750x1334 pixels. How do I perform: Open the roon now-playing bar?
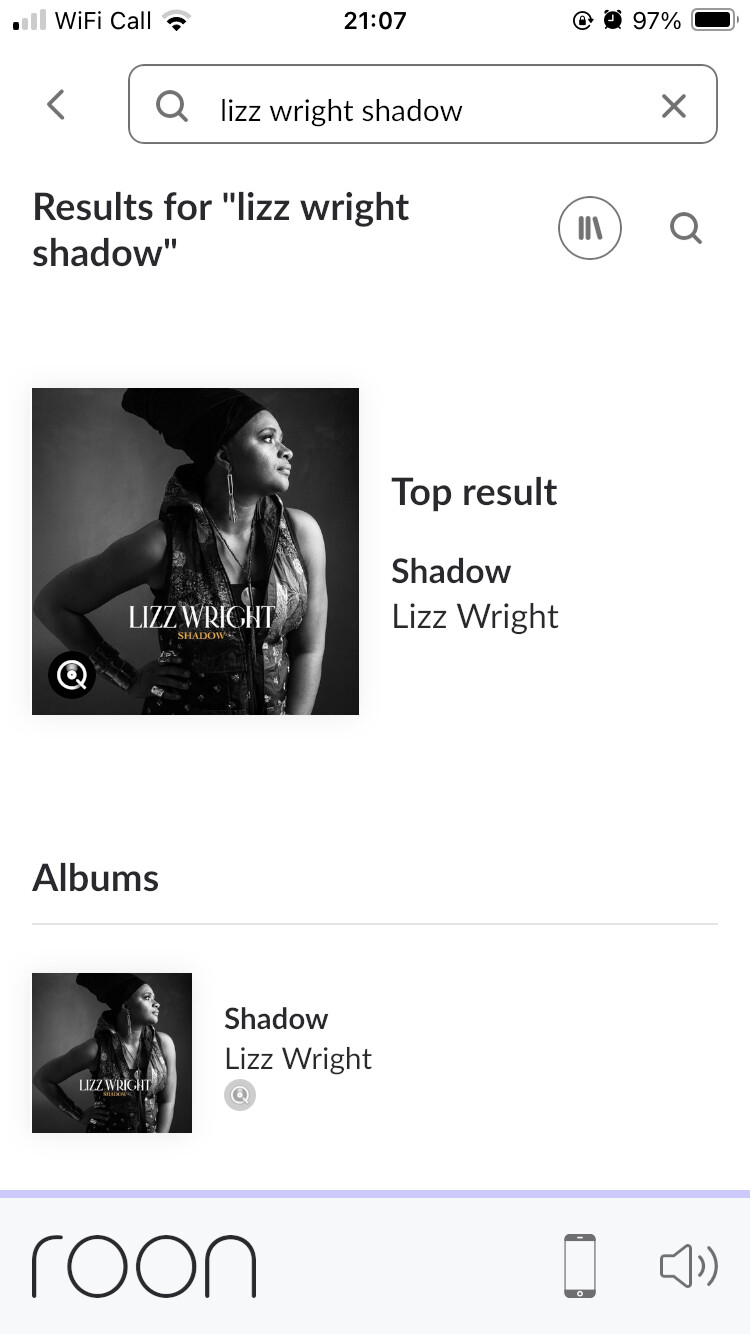click(x=144, y=1266)
